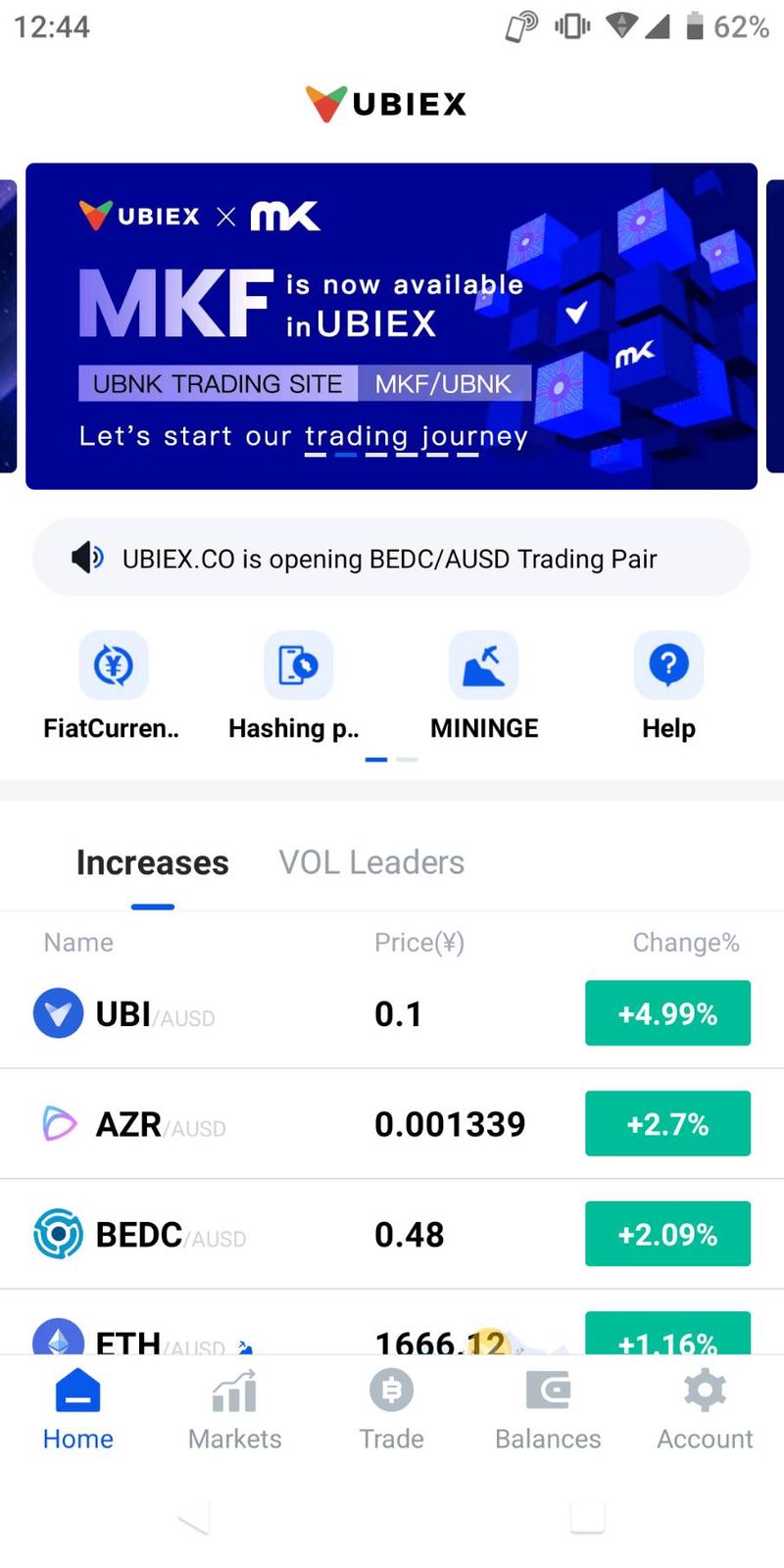Switch to the VOL Leaders tab
784x1568 pixels.
[371, 862]
